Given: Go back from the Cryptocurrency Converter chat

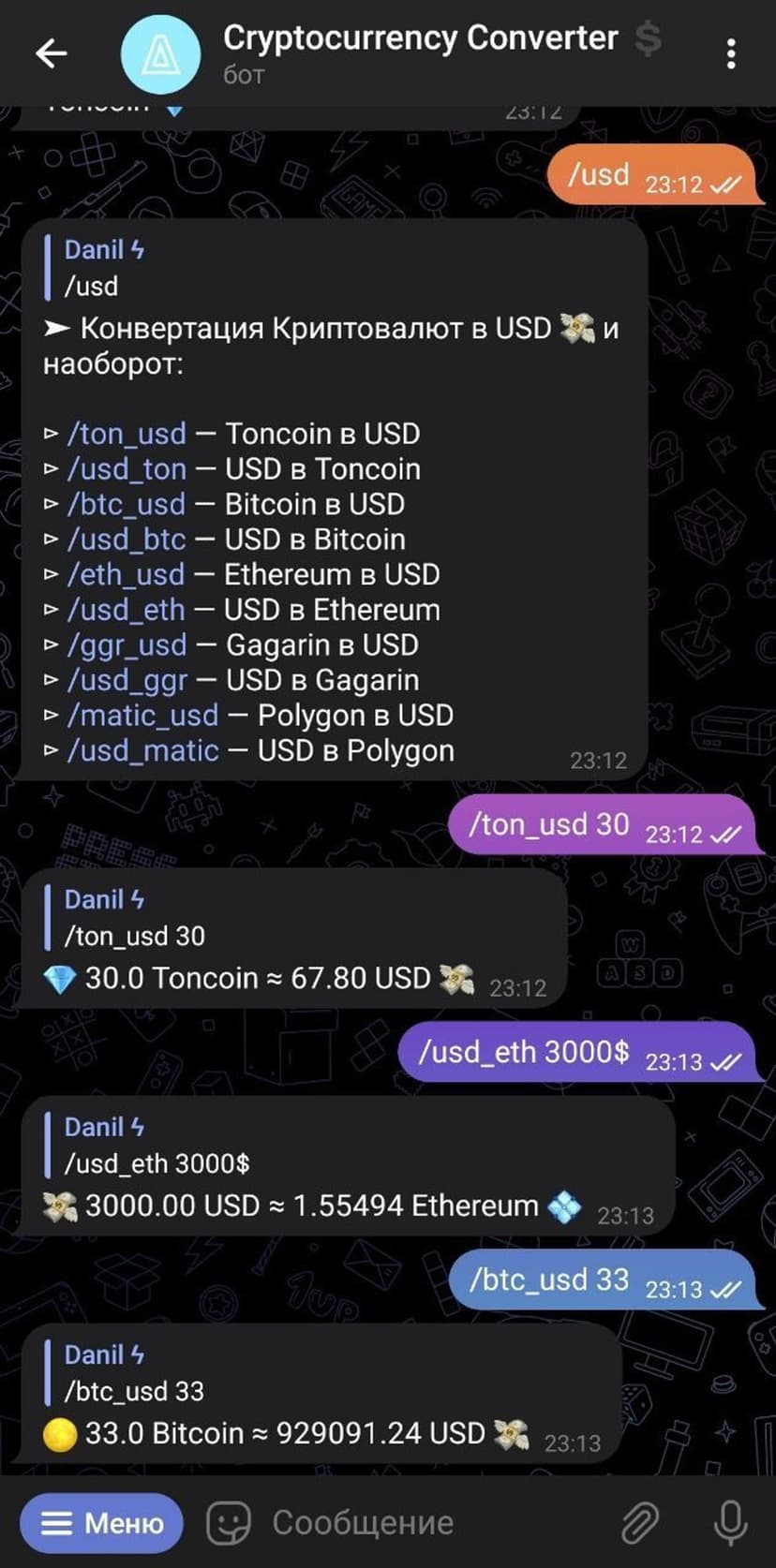Looking at the screenshot, I should (51, 53).
